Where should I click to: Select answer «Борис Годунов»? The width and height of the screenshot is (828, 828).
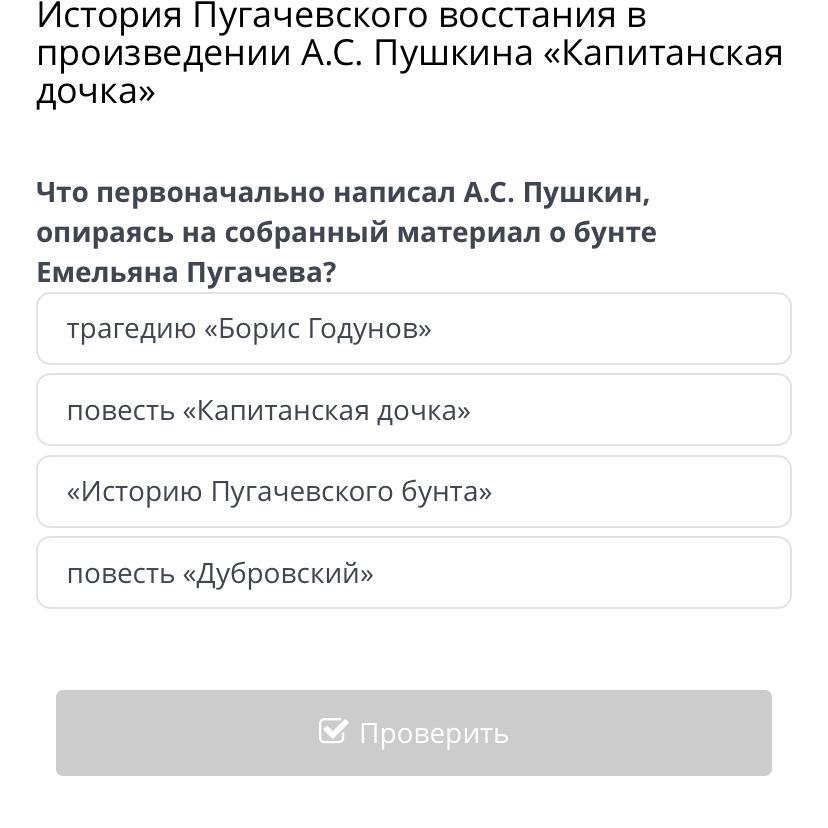413,329
